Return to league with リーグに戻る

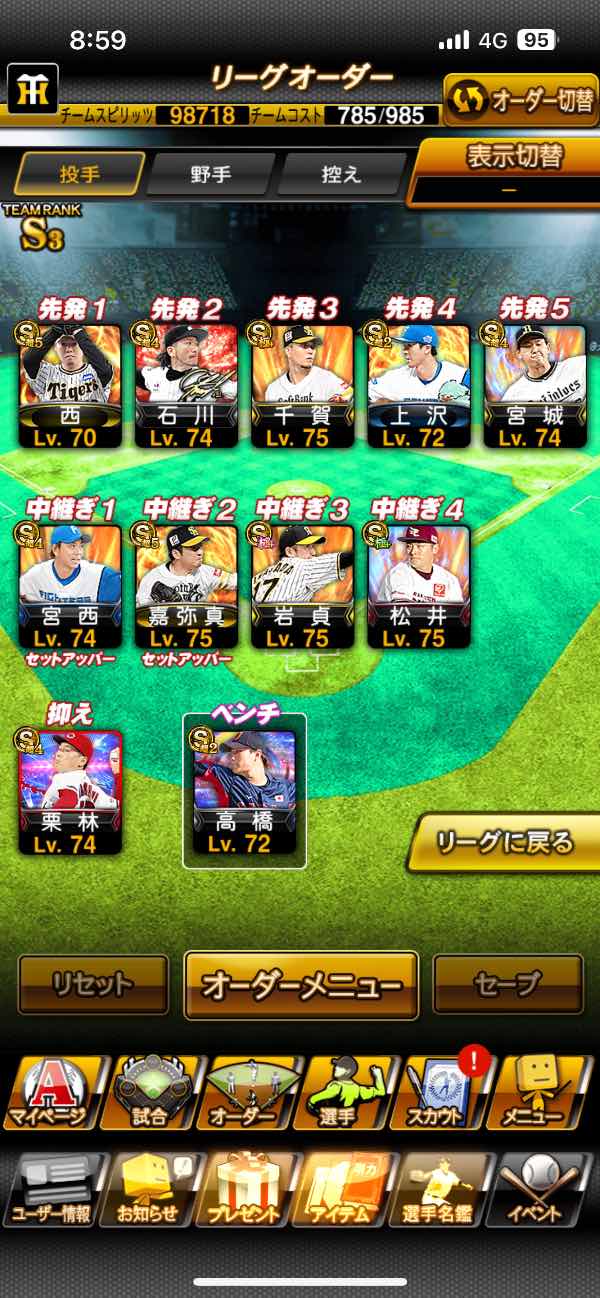click(504, 843)
